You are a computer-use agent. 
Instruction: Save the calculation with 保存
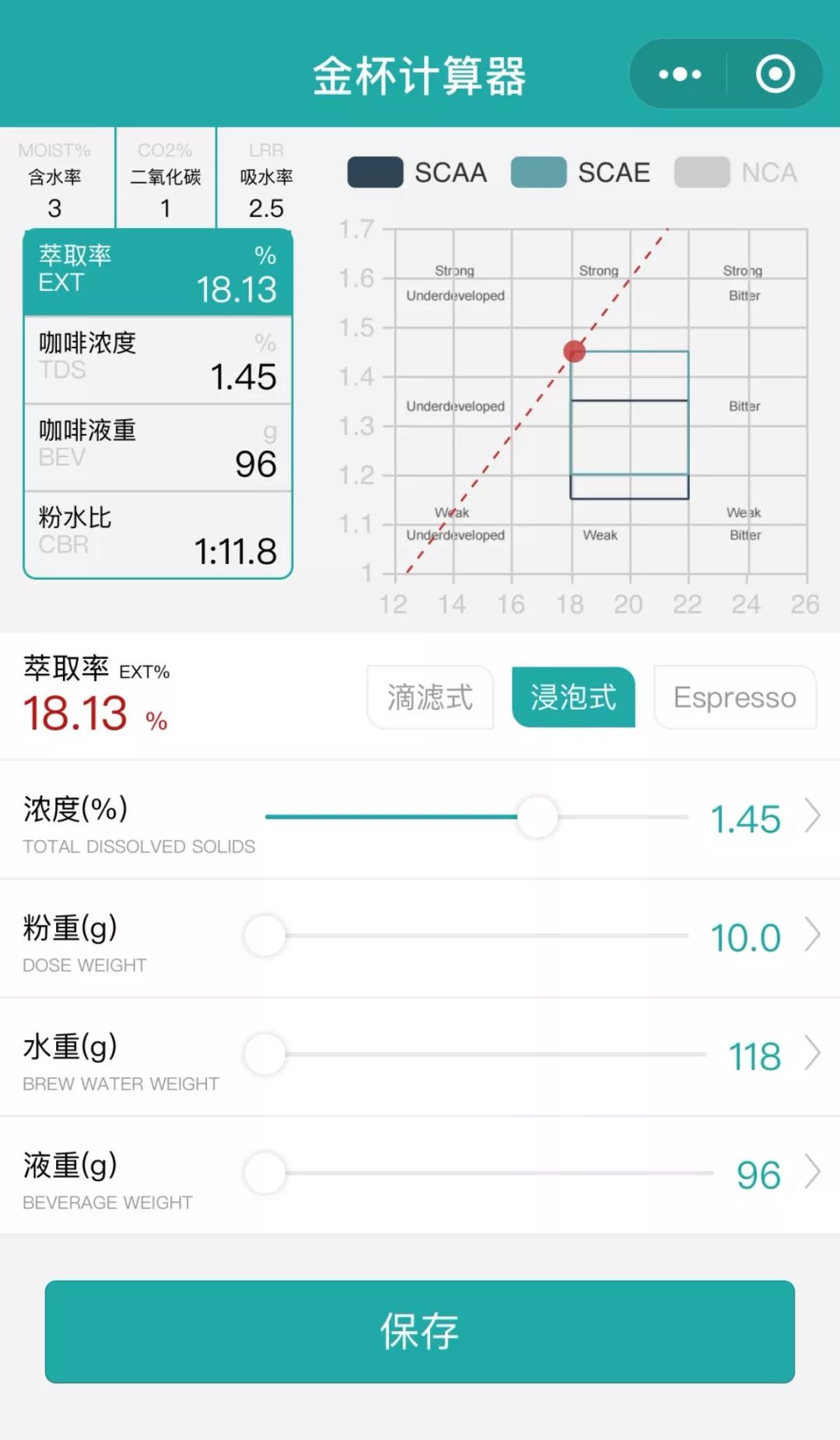pyautogui.click(x=420, y=1331)
